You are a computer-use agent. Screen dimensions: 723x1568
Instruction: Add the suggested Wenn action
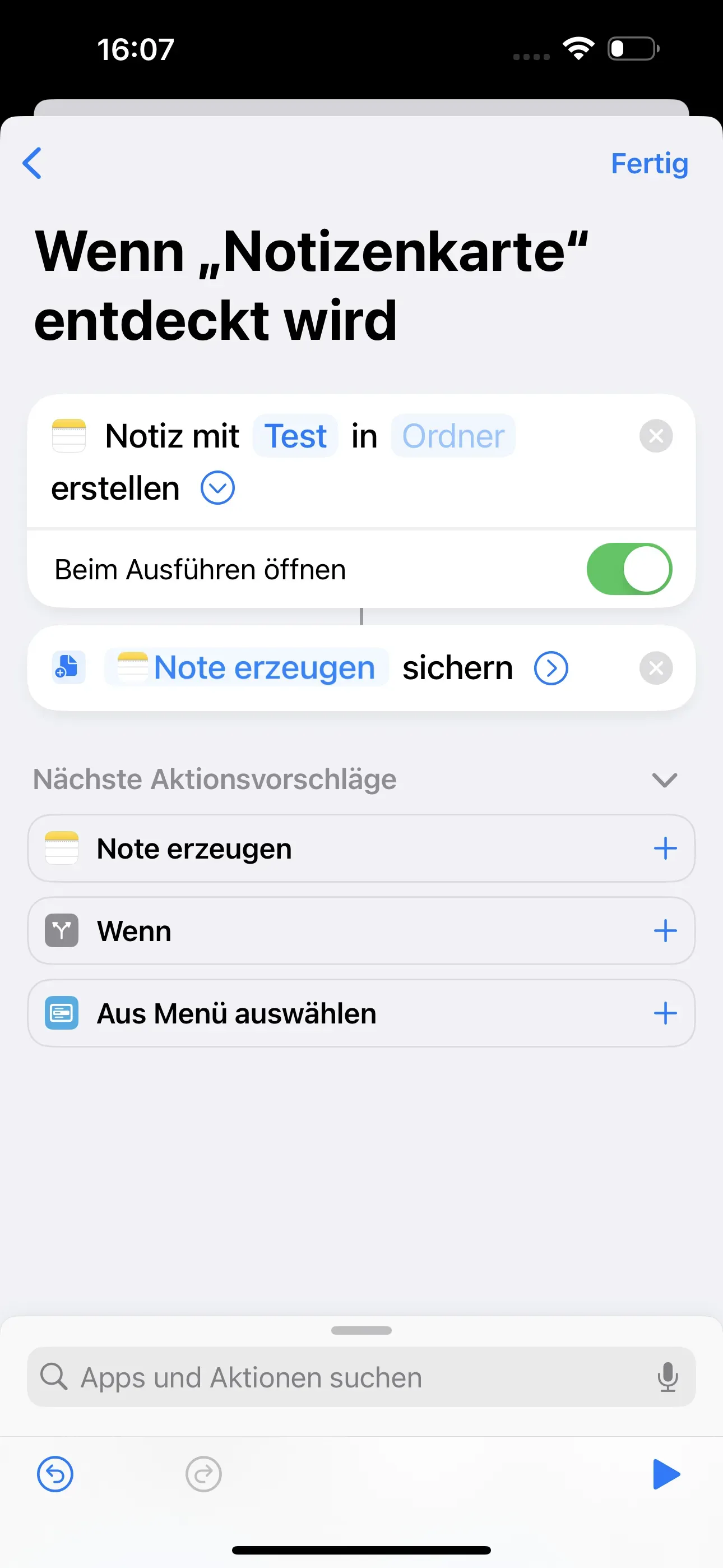[x=665, y=931]
